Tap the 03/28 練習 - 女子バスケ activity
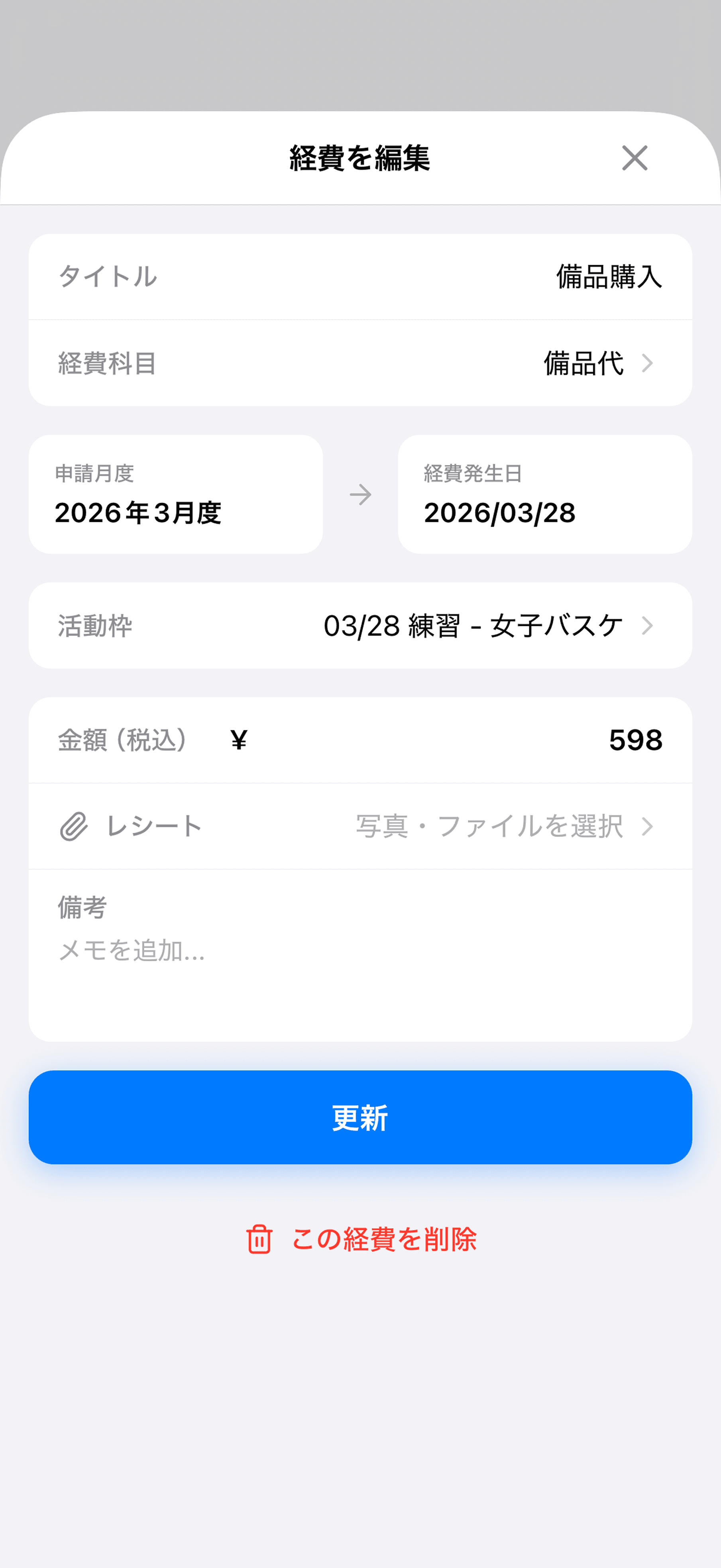The height and width of the screenshot is (1568, 721). 472,626
